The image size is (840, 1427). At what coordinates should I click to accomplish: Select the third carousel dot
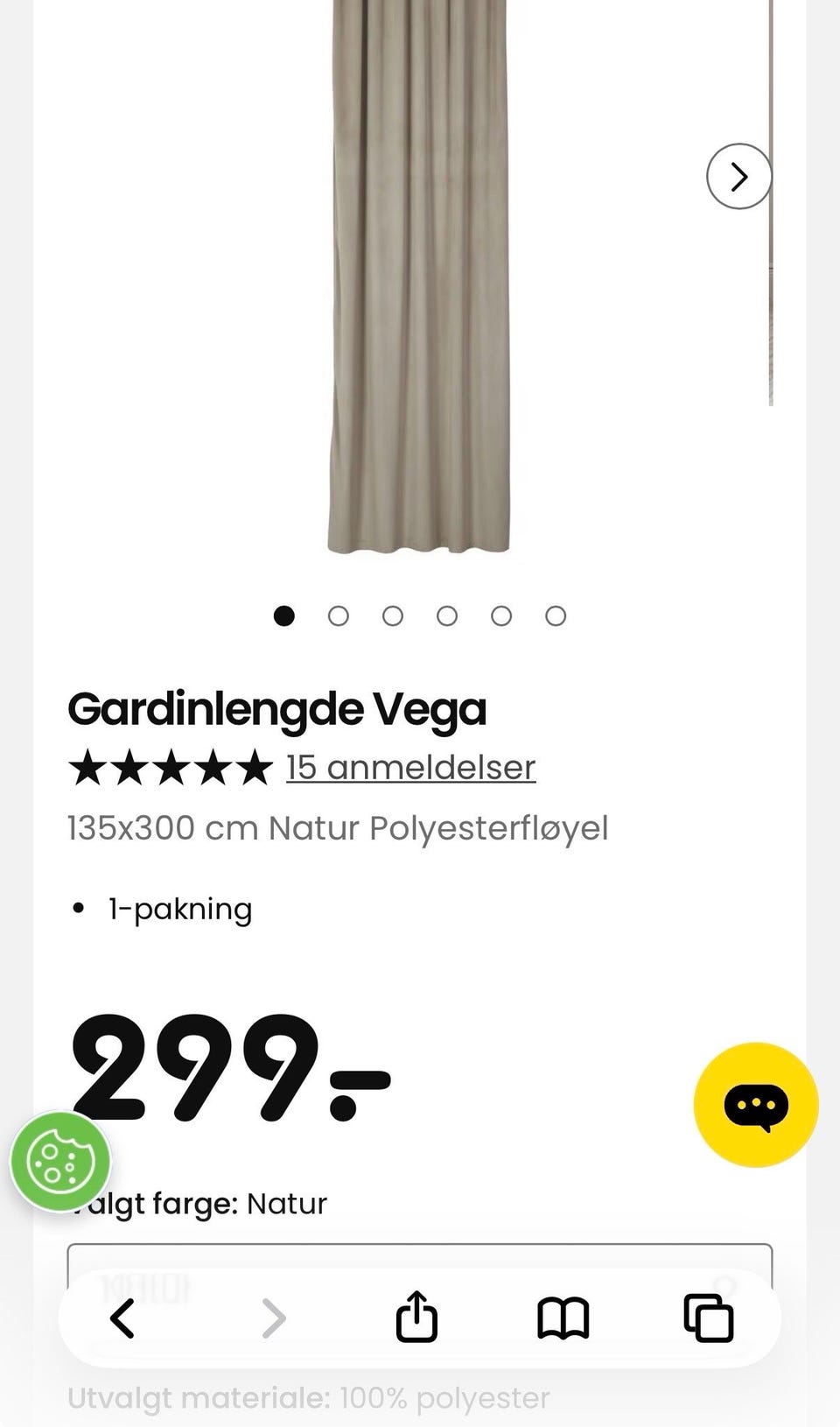click(393, 615)
